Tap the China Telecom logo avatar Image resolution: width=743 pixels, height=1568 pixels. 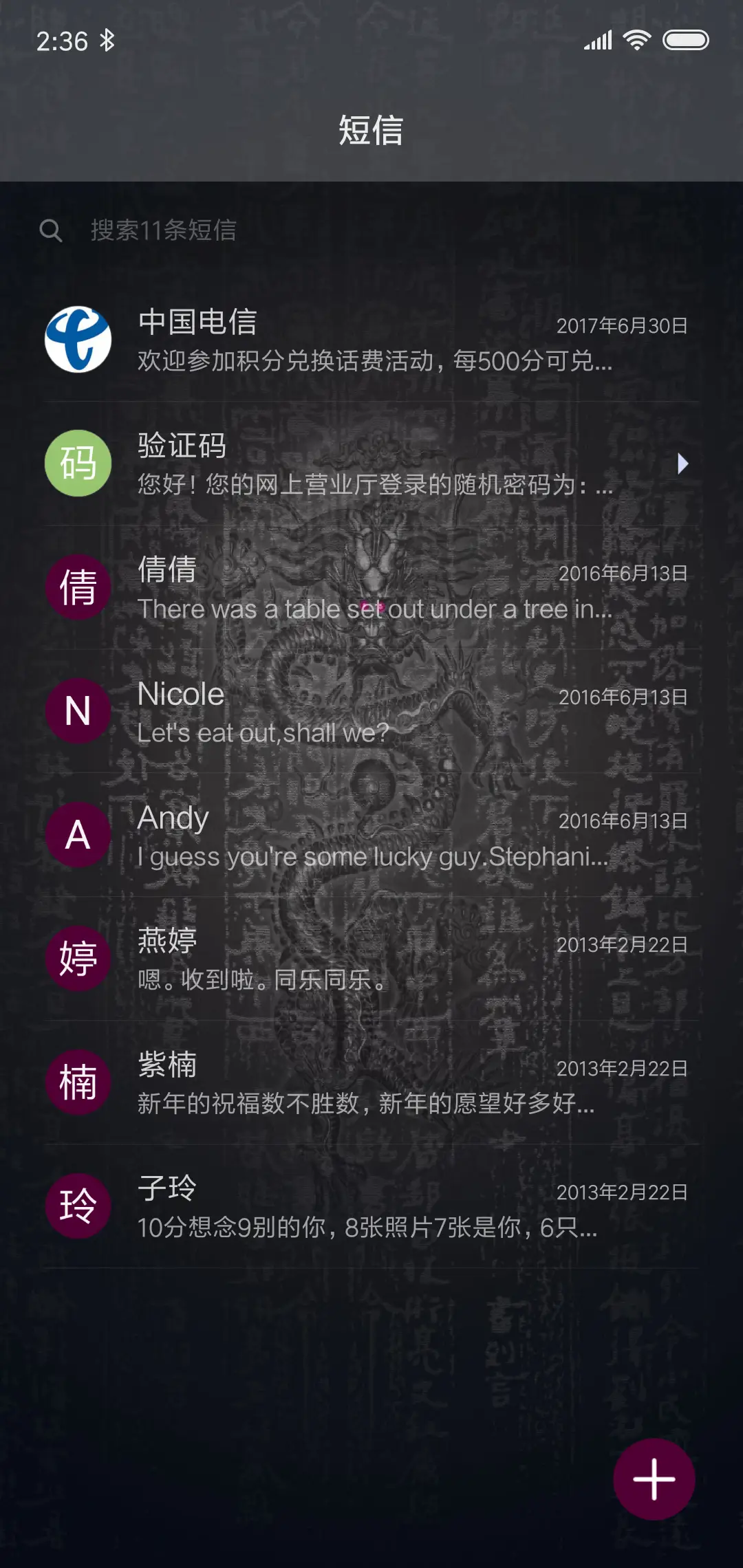click(78, 338)
